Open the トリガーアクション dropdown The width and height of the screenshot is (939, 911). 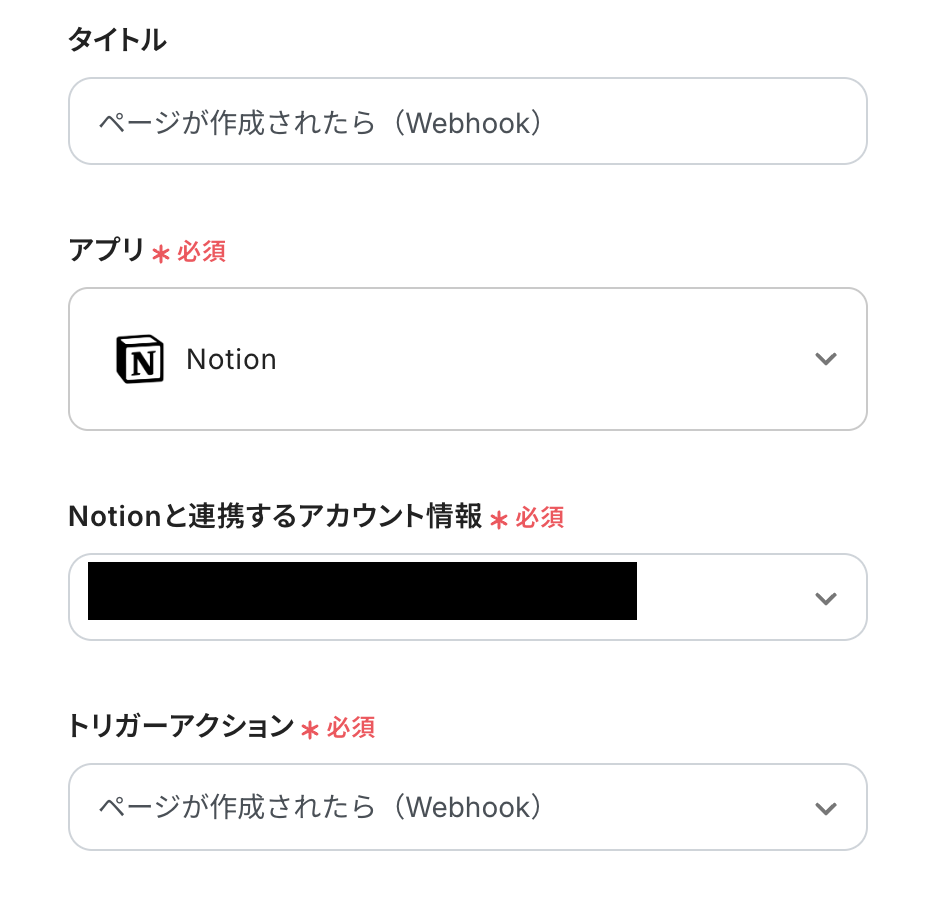point(467,808)
